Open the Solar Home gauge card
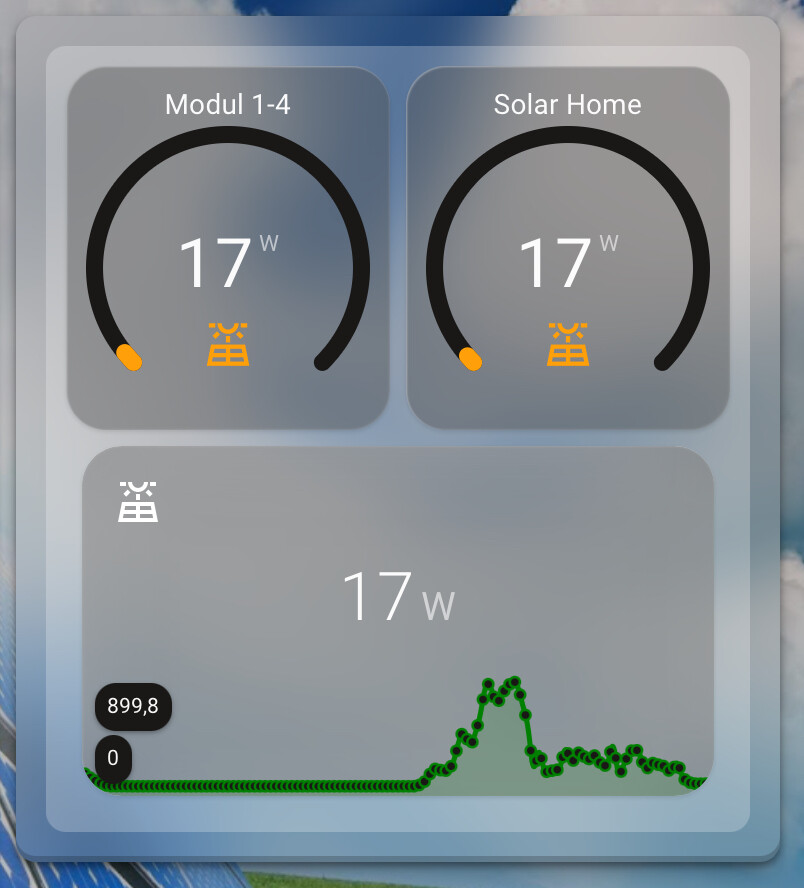The image size is (804, 888). 568,248
